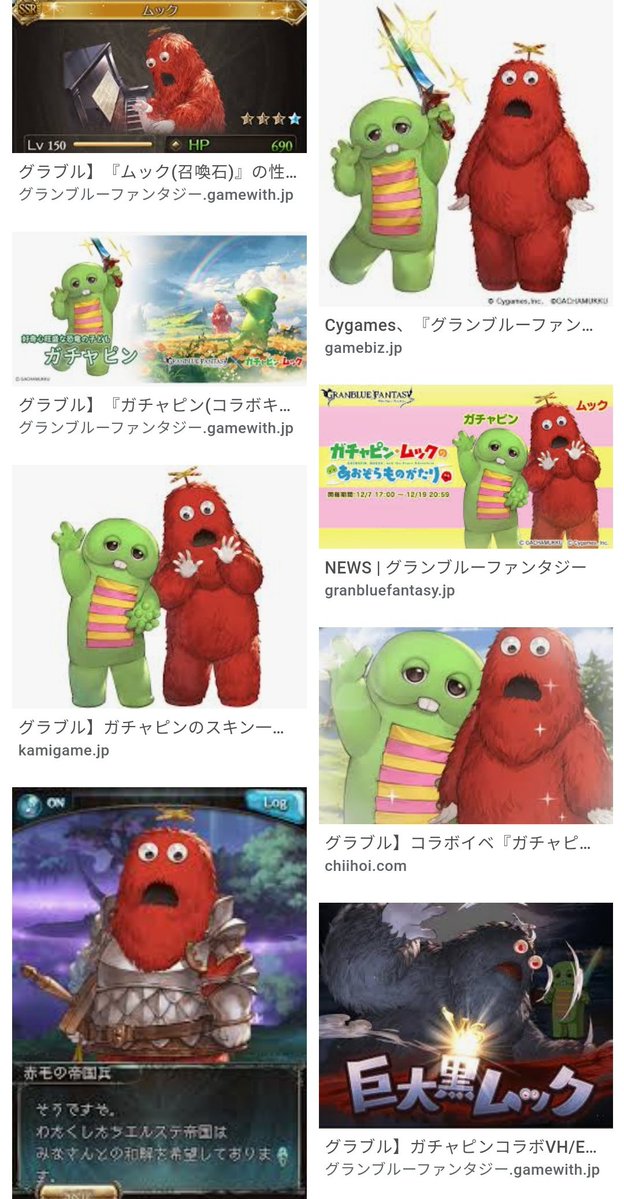Open the SSR ムック summon stone piano image result
This screenshot has width=624, height=1199.
[159, 77]
